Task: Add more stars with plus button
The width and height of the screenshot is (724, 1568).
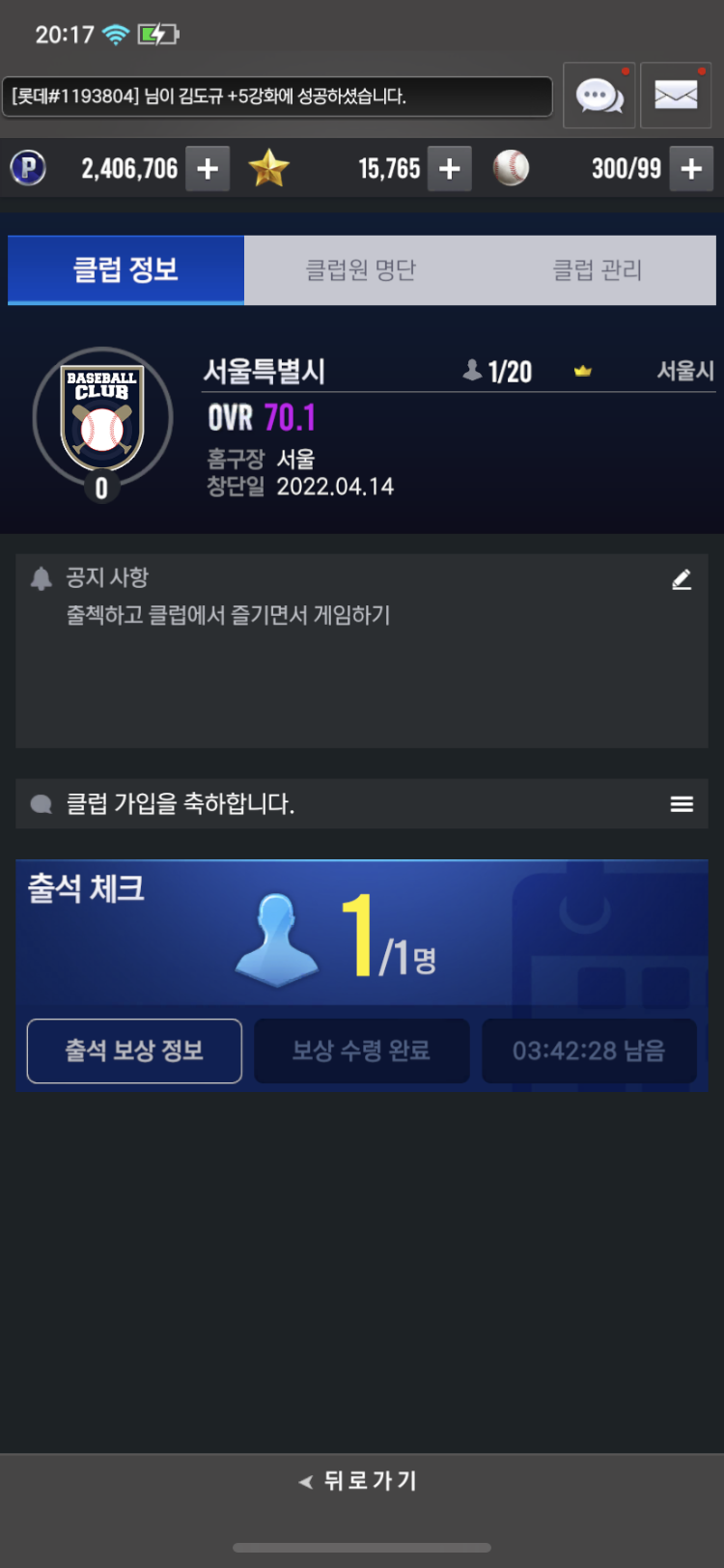Action: 449,169
